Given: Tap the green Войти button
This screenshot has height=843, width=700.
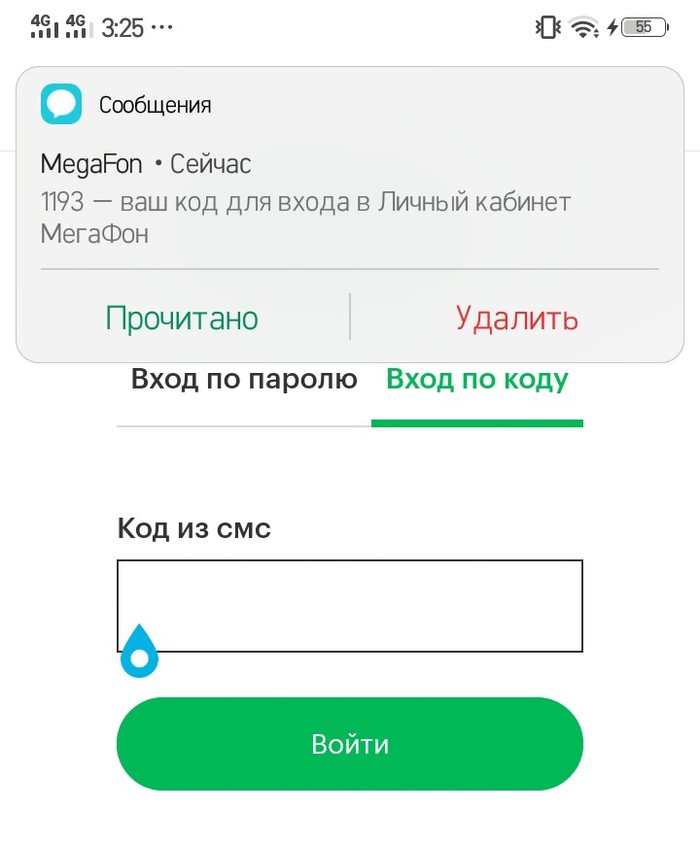Looking at the screenshot, I should [349, 744].
